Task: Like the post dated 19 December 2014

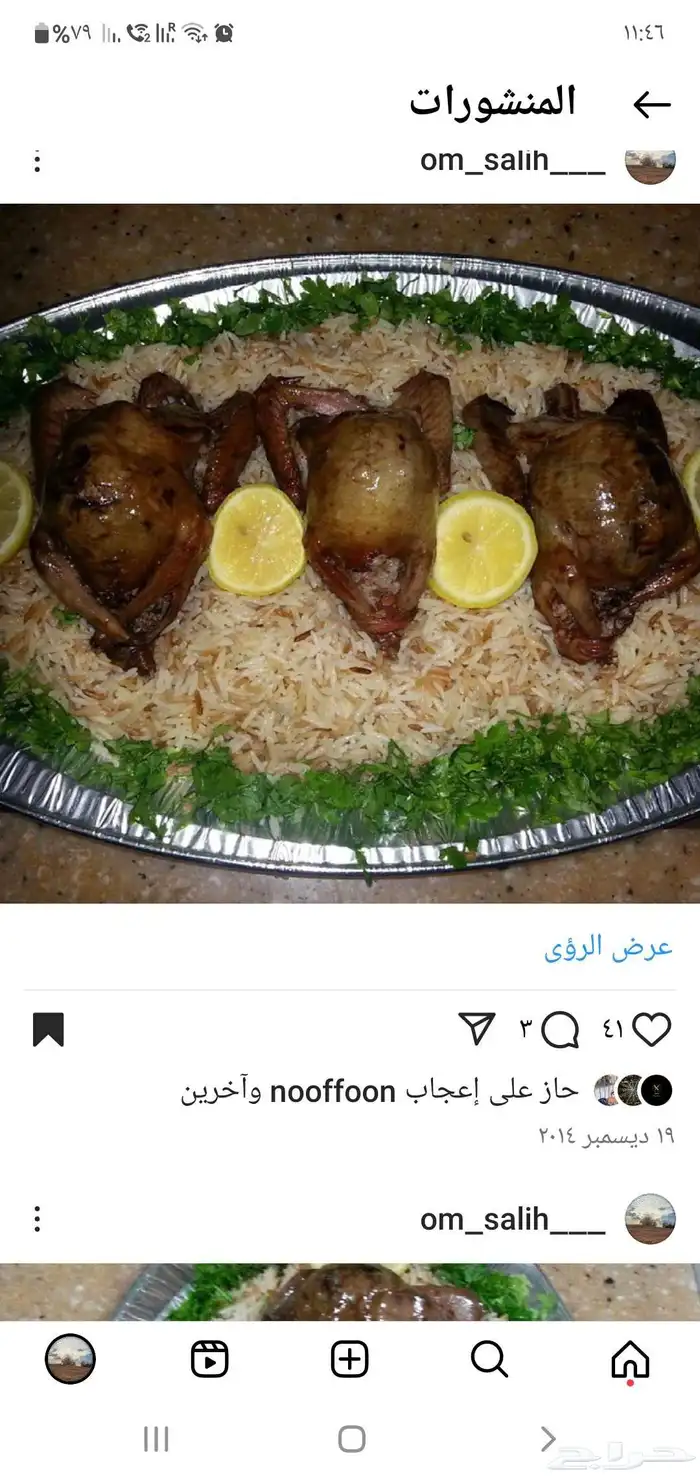Action: pyautogui.click(x=652, y=1029)
